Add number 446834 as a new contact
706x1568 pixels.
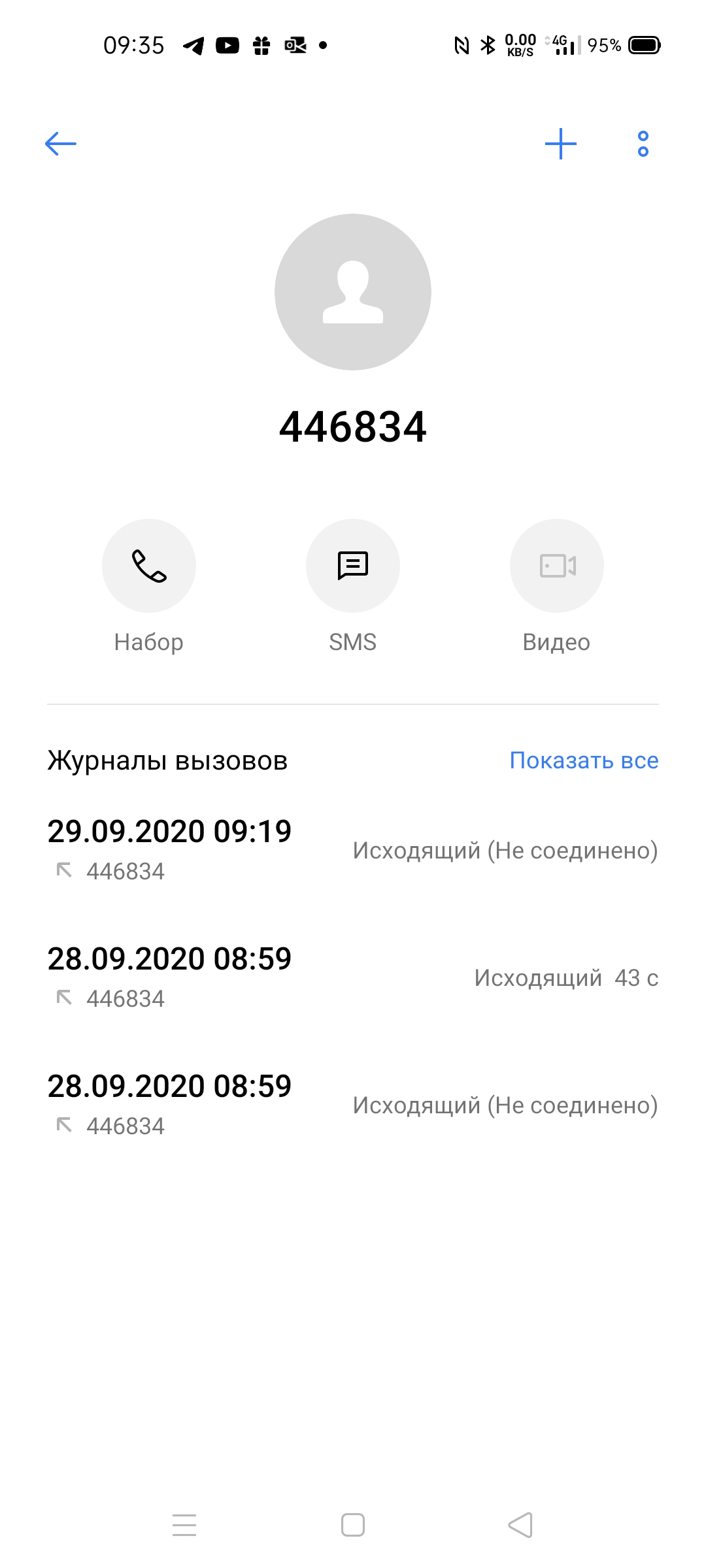tap(560, 144)
